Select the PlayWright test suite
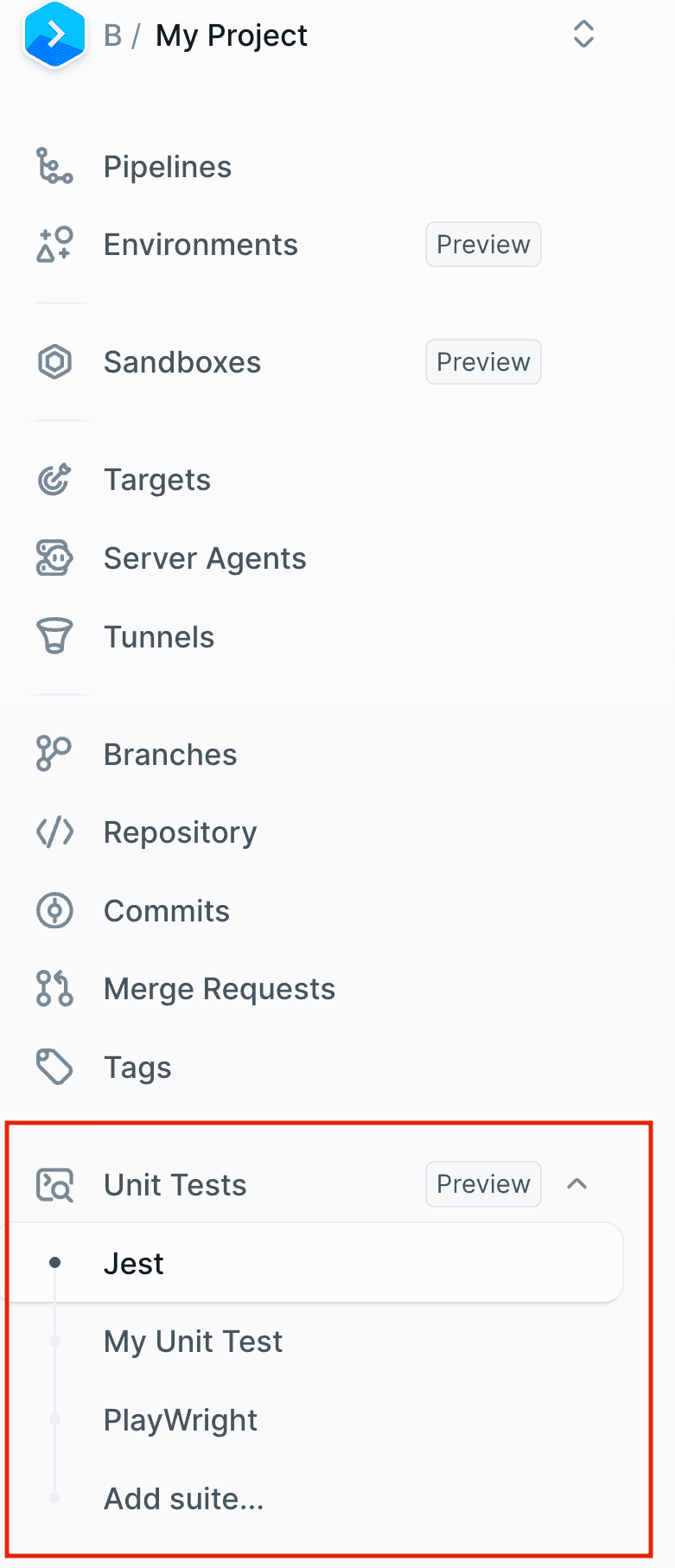 [x=181, y=1420]
